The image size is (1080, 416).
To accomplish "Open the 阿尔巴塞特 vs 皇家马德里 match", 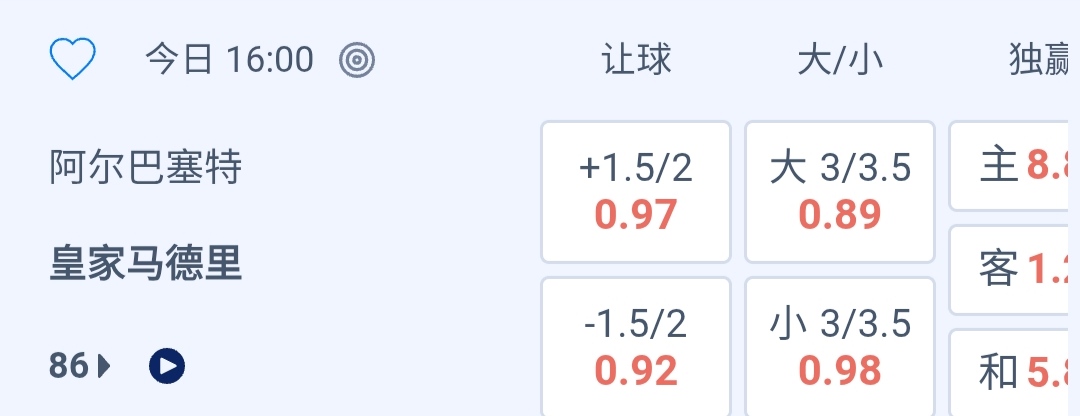I will pyautogui.click(x=146, y=215).
